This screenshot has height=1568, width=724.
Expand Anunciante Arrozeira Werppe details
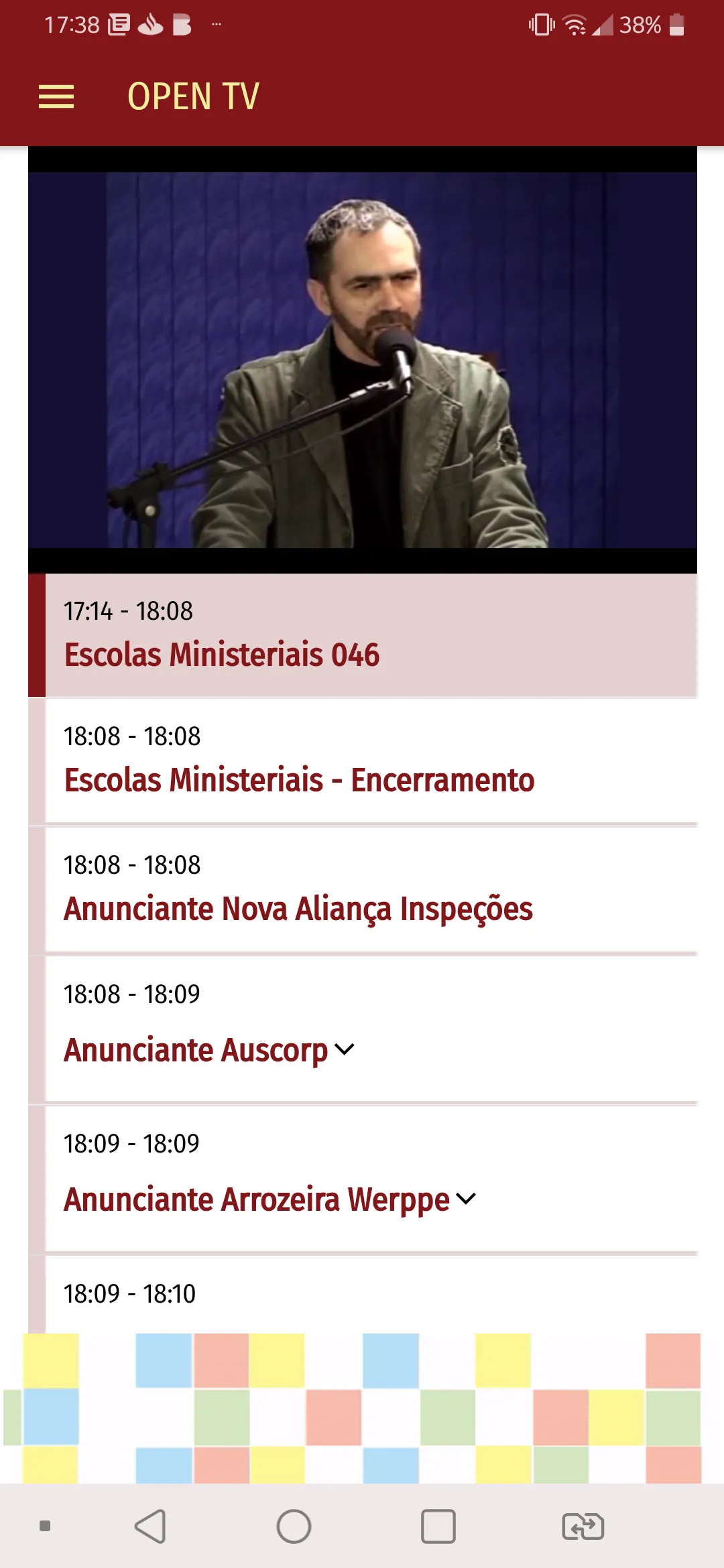[x=466, y=1199]
